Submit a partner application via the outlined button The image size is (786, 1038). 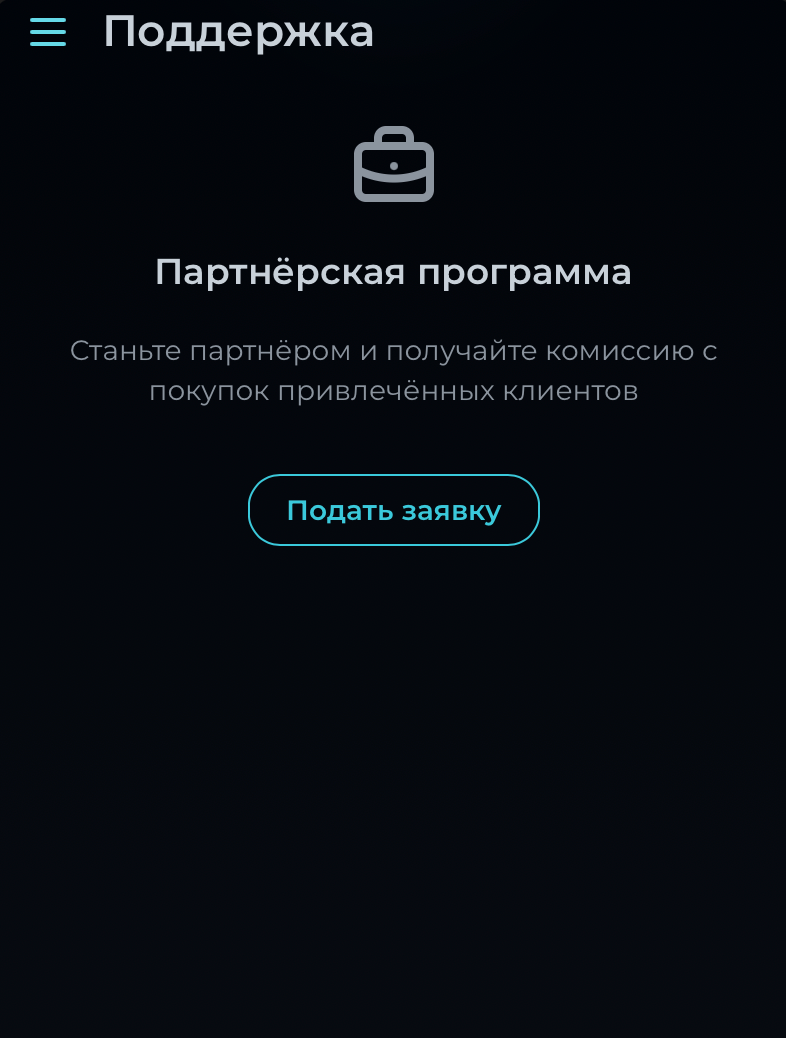pos(393,510)
